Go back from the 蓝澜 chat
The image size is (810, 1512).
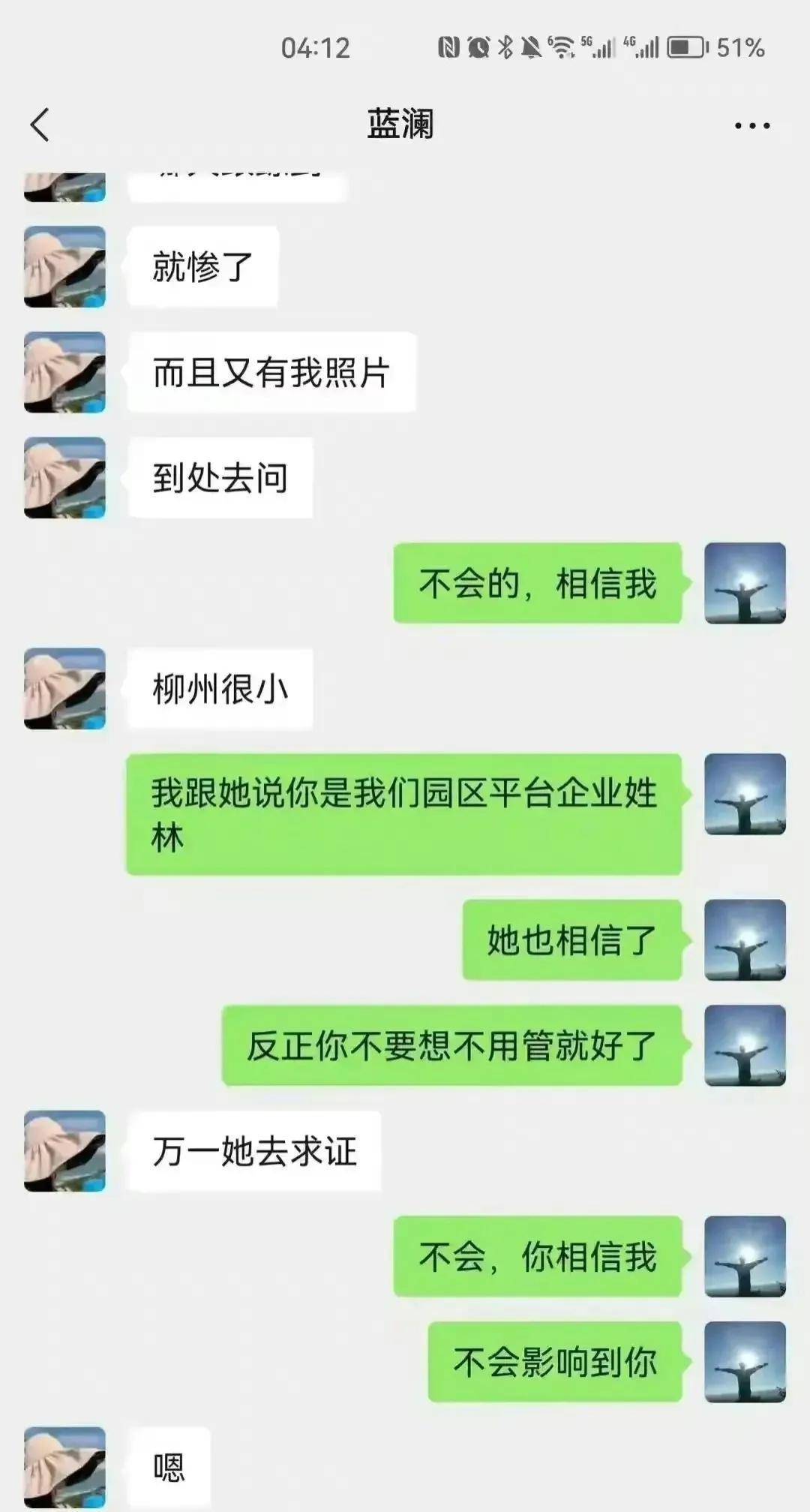tap(40, 125)
